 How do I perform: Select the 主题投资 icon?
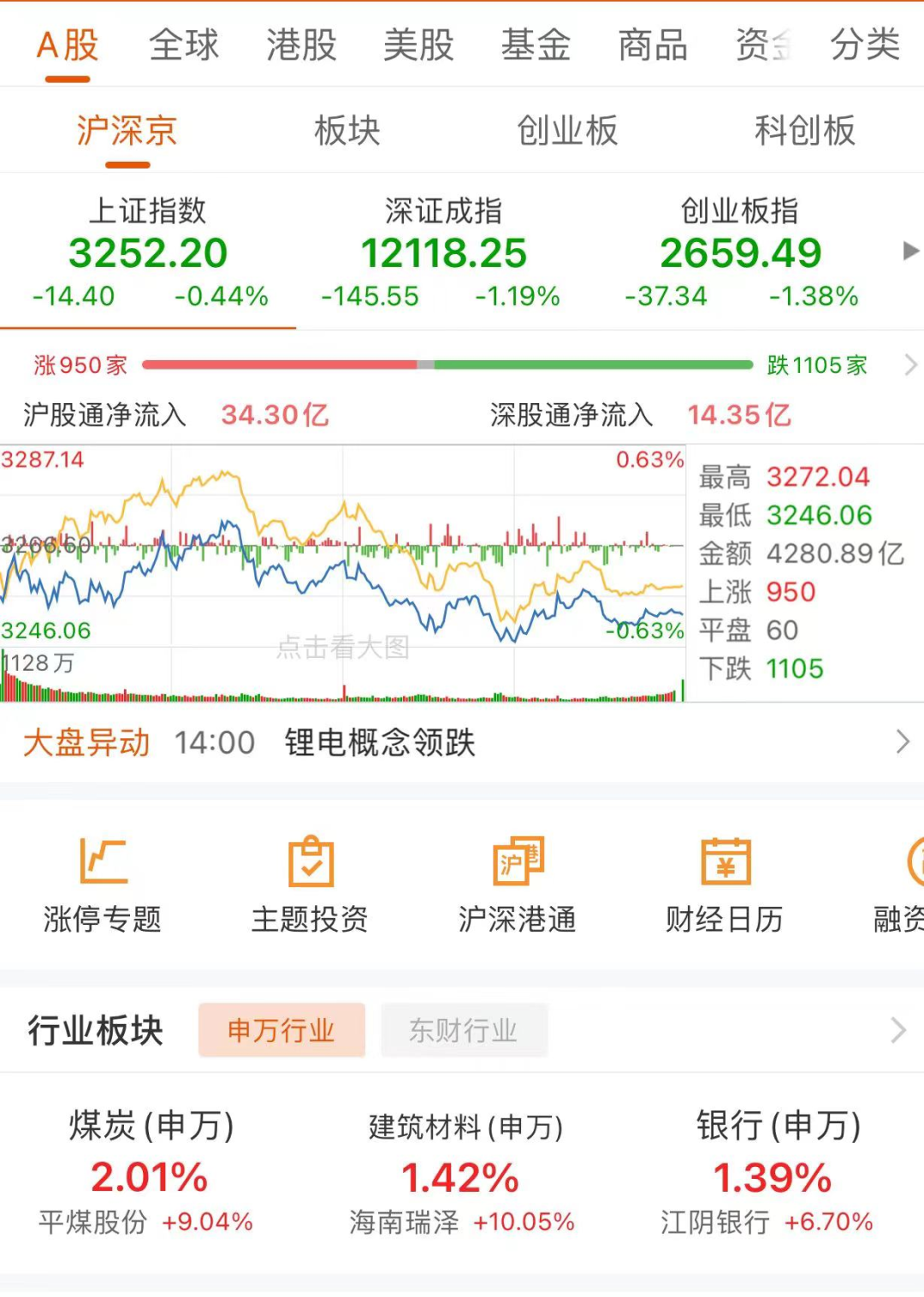tap(310, 881)
